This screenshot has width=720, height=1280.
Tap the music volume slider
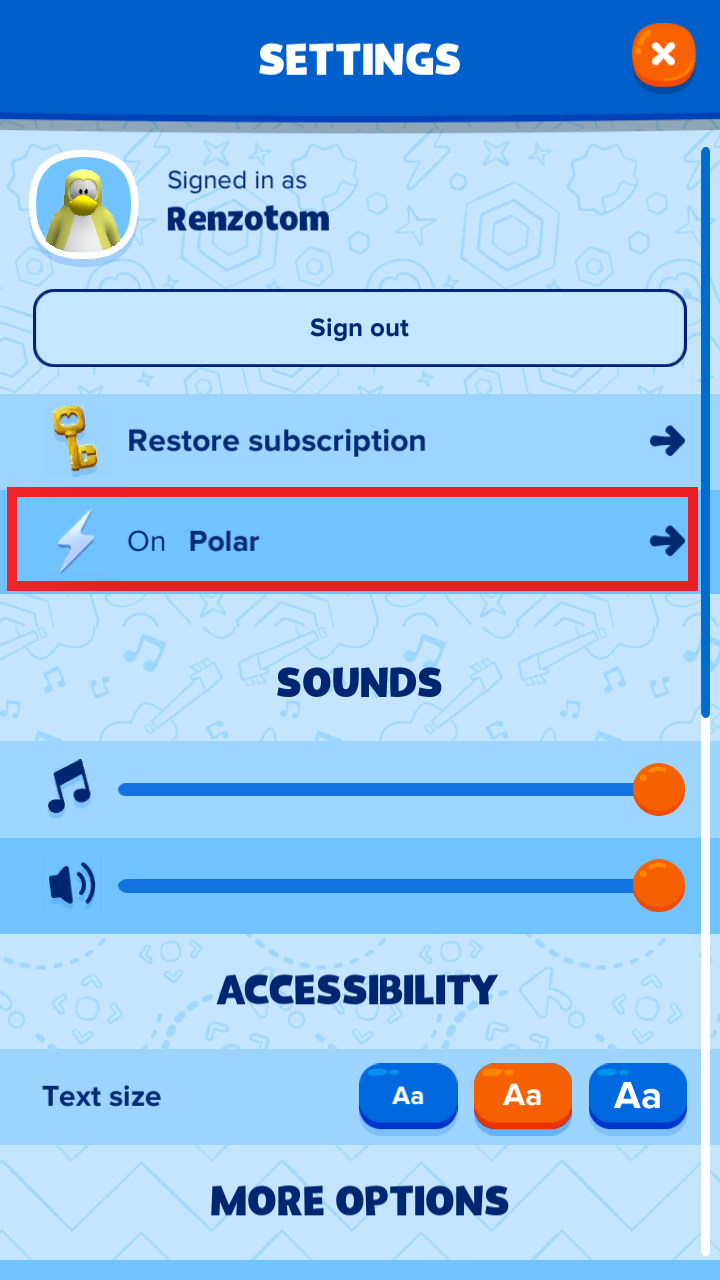380,789
